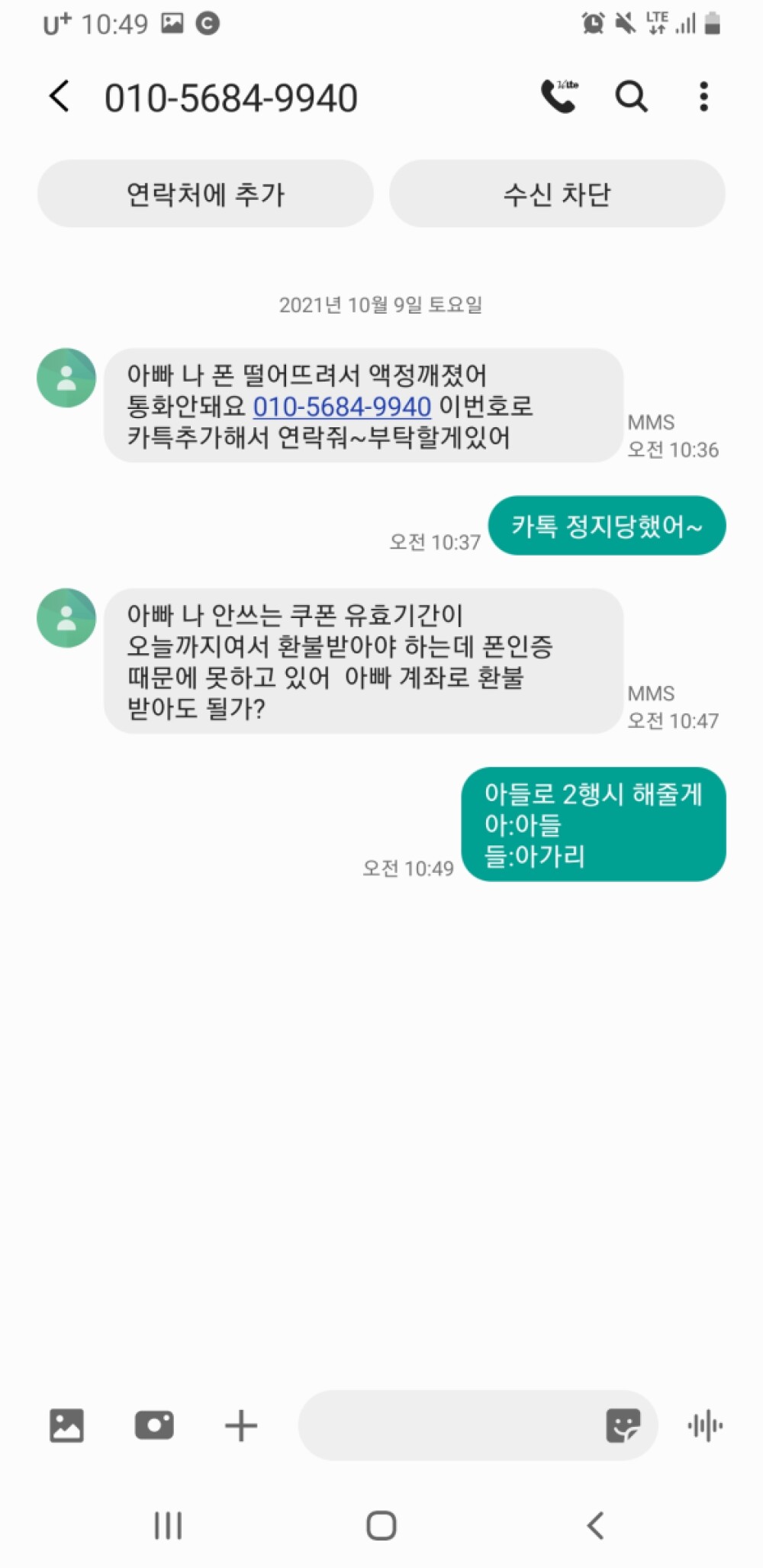Attach an image from the gallery

coord(66,1425)
